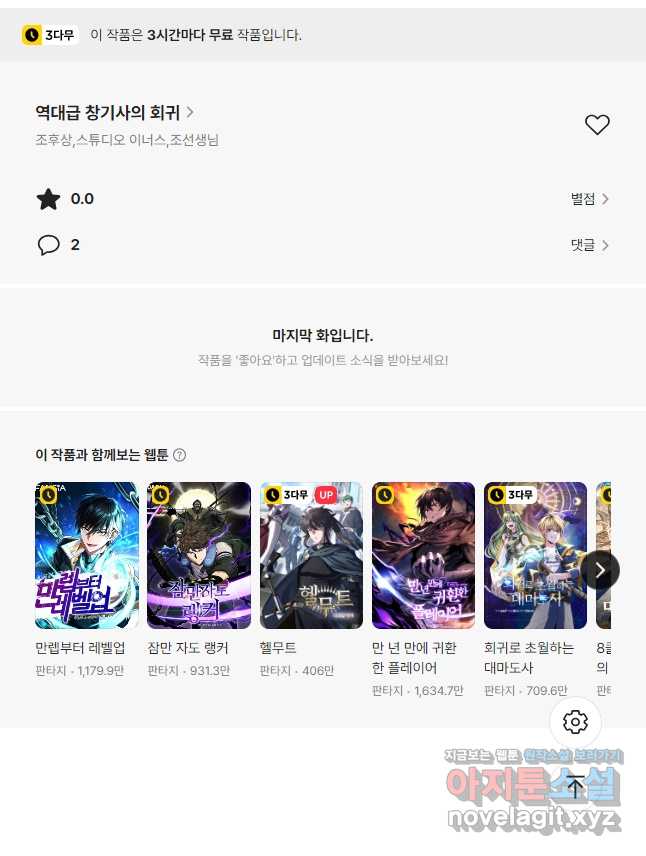Open the 댓글 comments section
The width and height of the screenshot is (646, 856).
coord(590,245)
